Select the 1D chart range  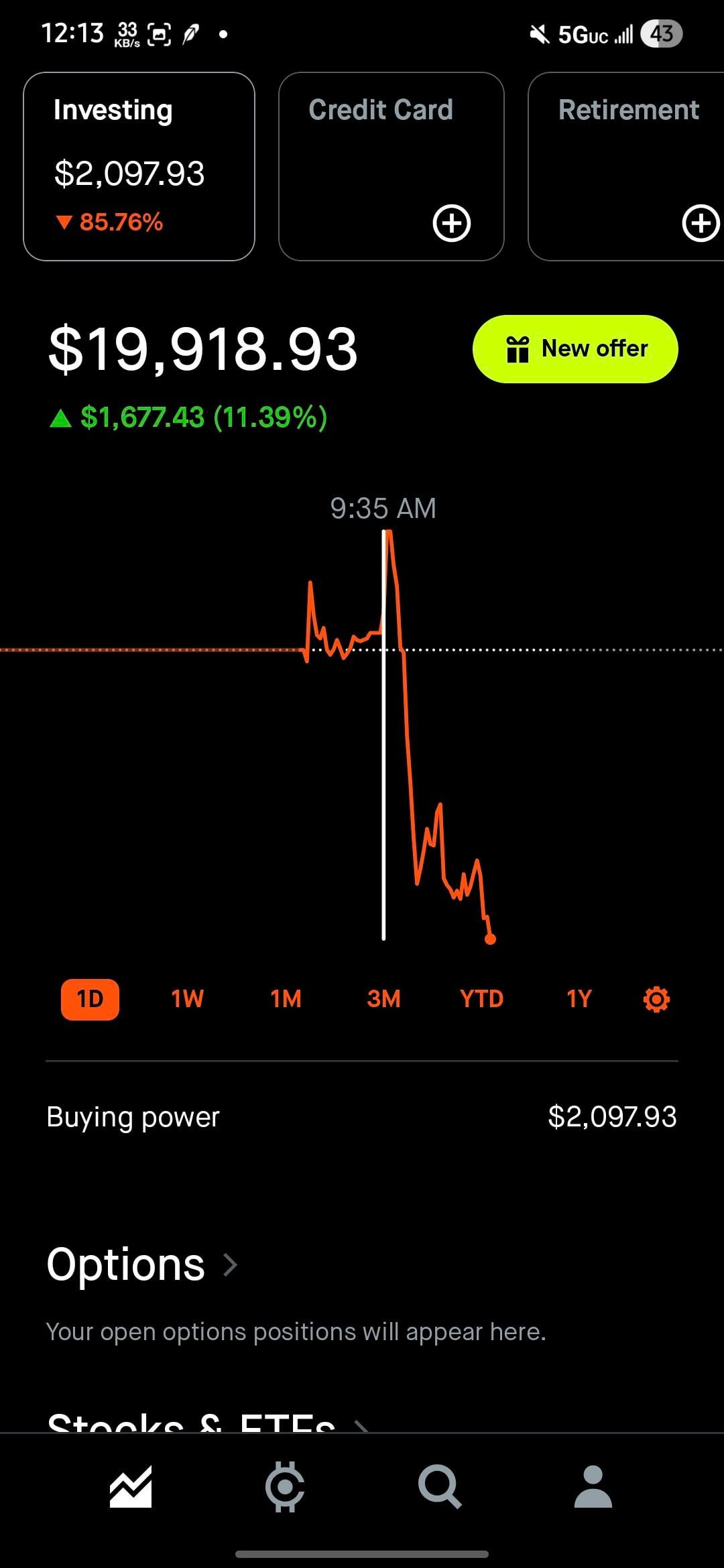point(90,1000)
